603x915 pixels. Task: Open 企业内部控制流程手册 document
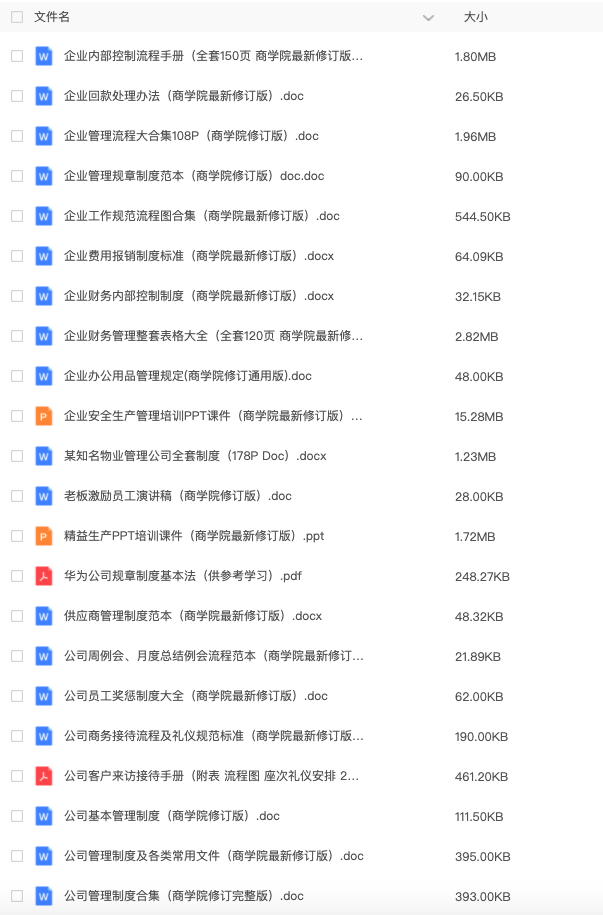coord(213,56)
